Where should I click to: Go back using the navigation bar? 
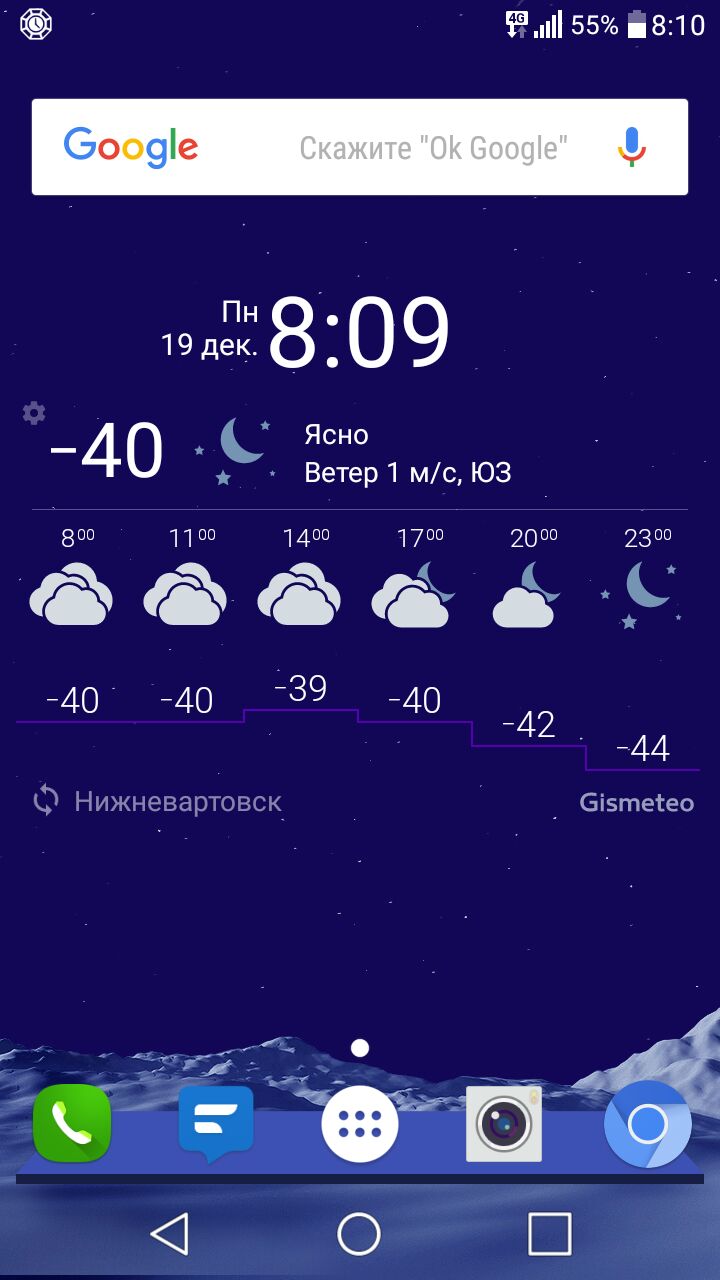[x=170, y=1234]
